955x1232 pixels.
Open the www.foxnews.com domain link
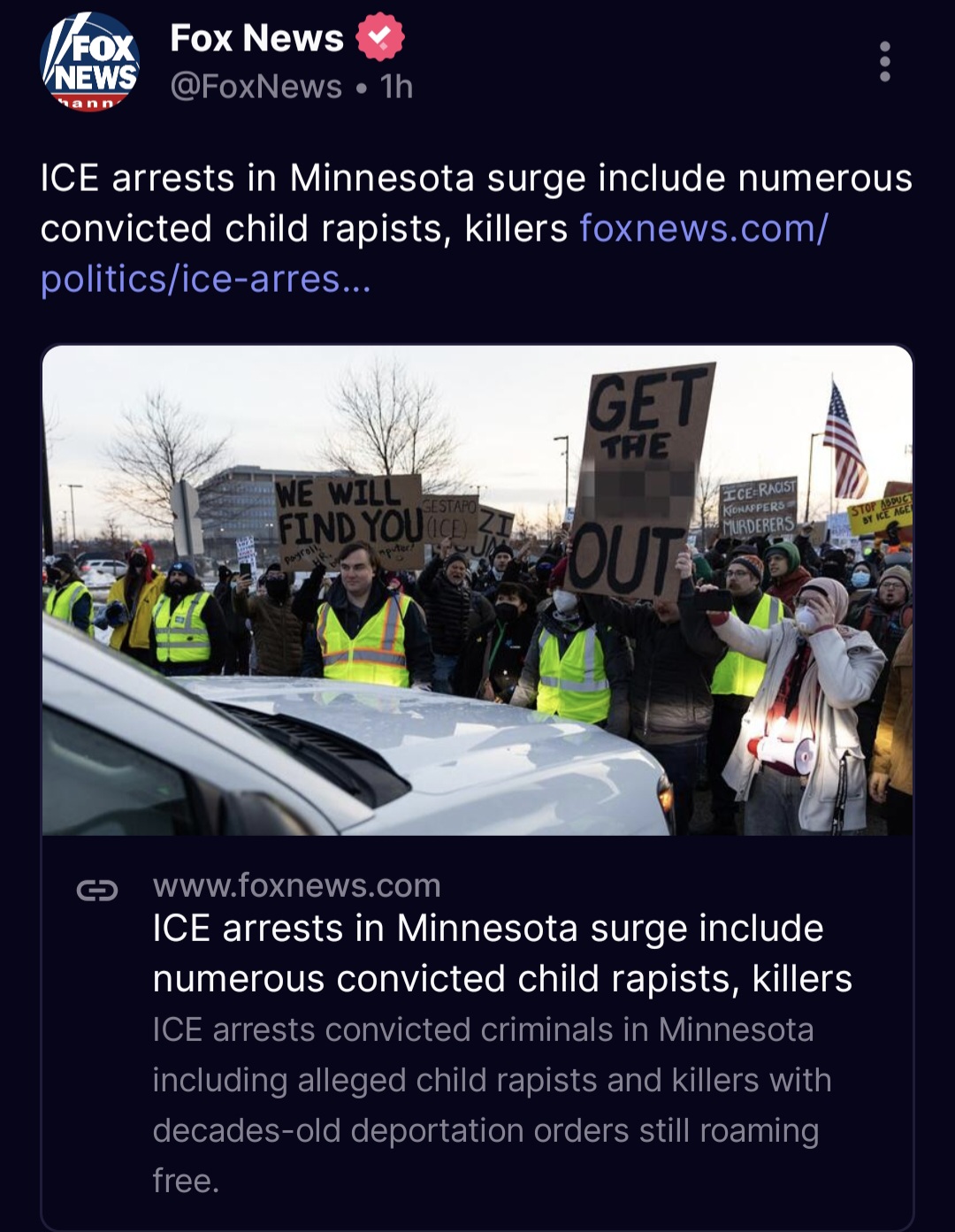coord(300,884)
